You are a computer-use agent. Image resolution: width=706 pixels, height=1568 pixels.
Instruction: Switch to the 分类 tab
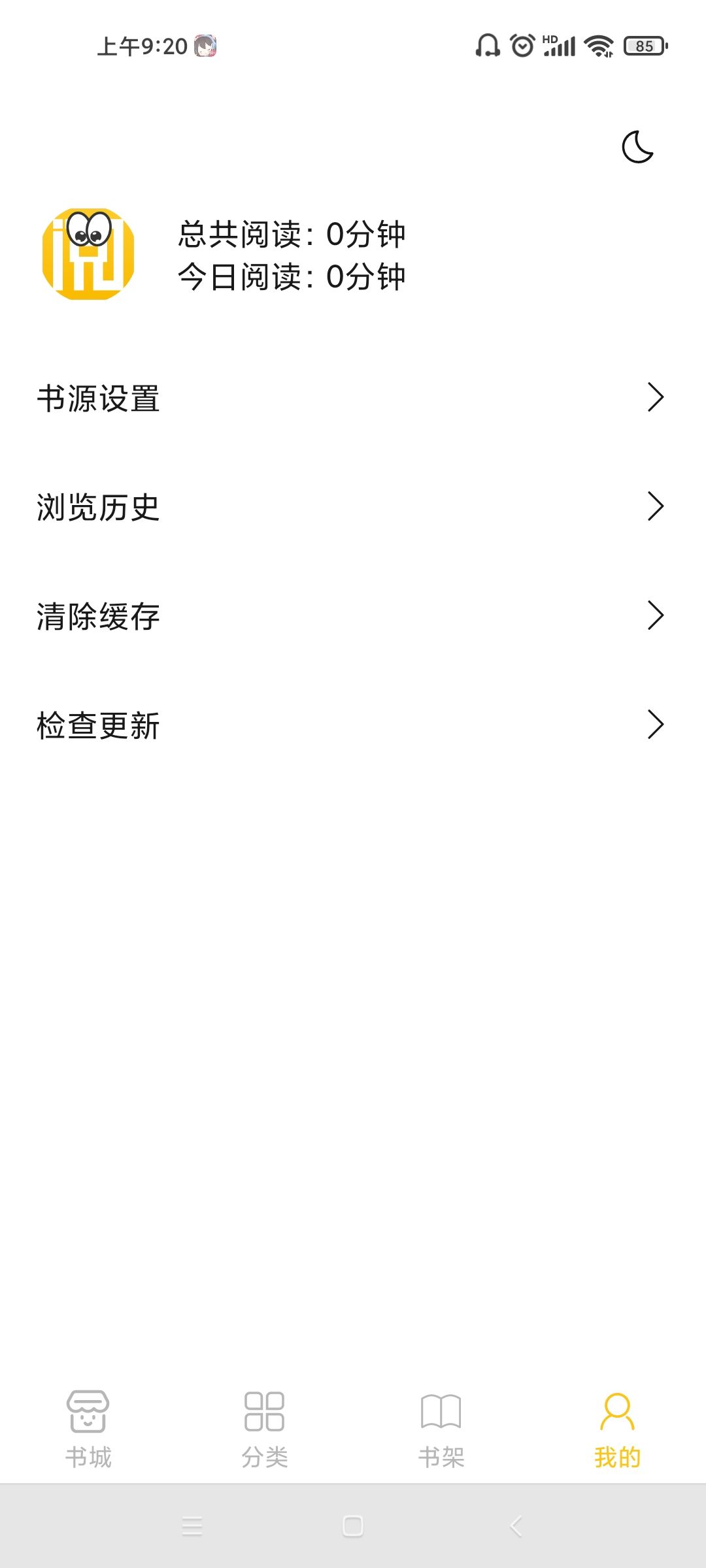tap(265, 1429)
